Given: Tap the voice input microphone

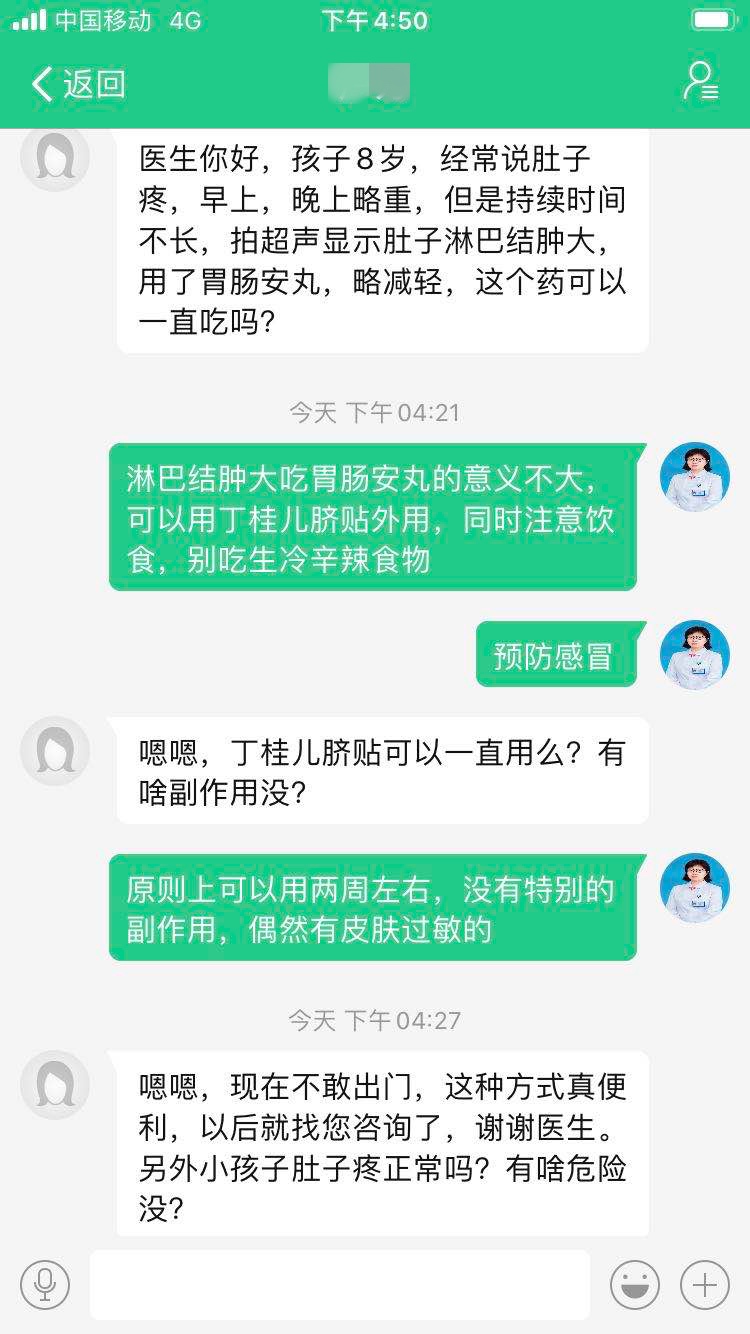Looking at the screenshot, I should click(x=45, y=1284).
